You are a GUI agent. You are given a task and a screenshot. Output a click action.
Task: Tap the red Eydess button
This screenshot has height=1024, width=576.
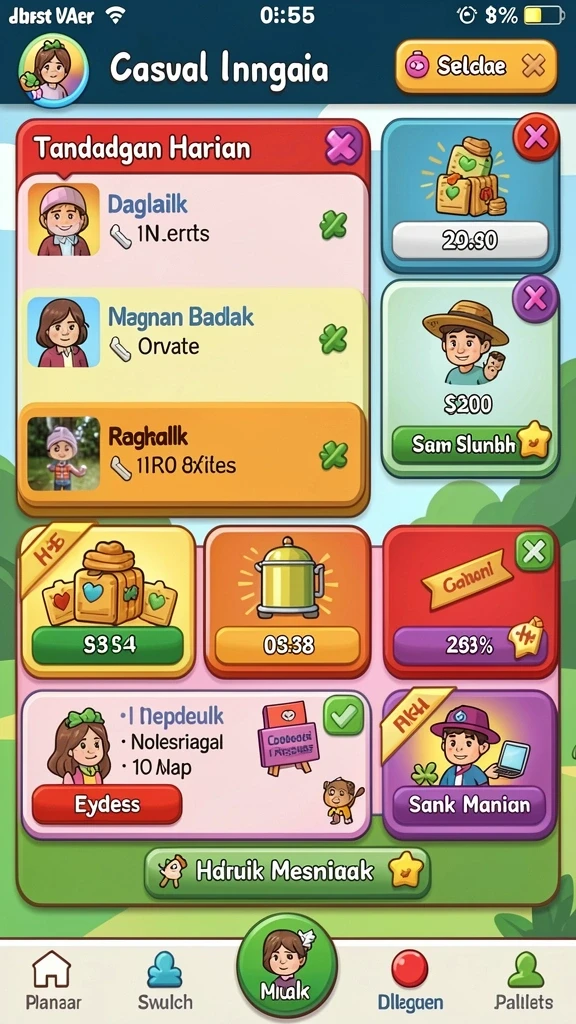click(x=107, y=804)
